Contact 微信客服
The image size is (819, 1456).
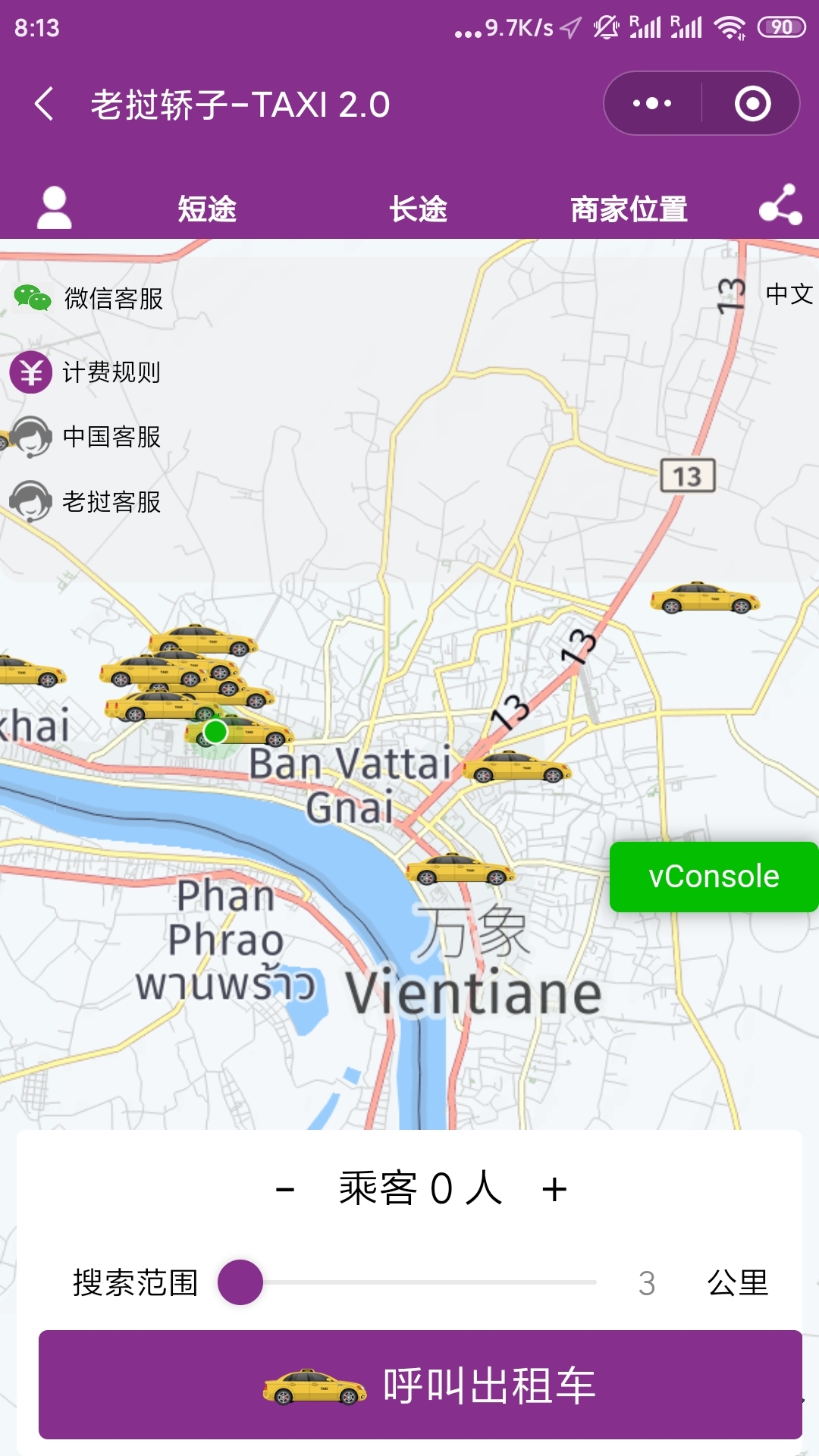click(x=89, y=299)
